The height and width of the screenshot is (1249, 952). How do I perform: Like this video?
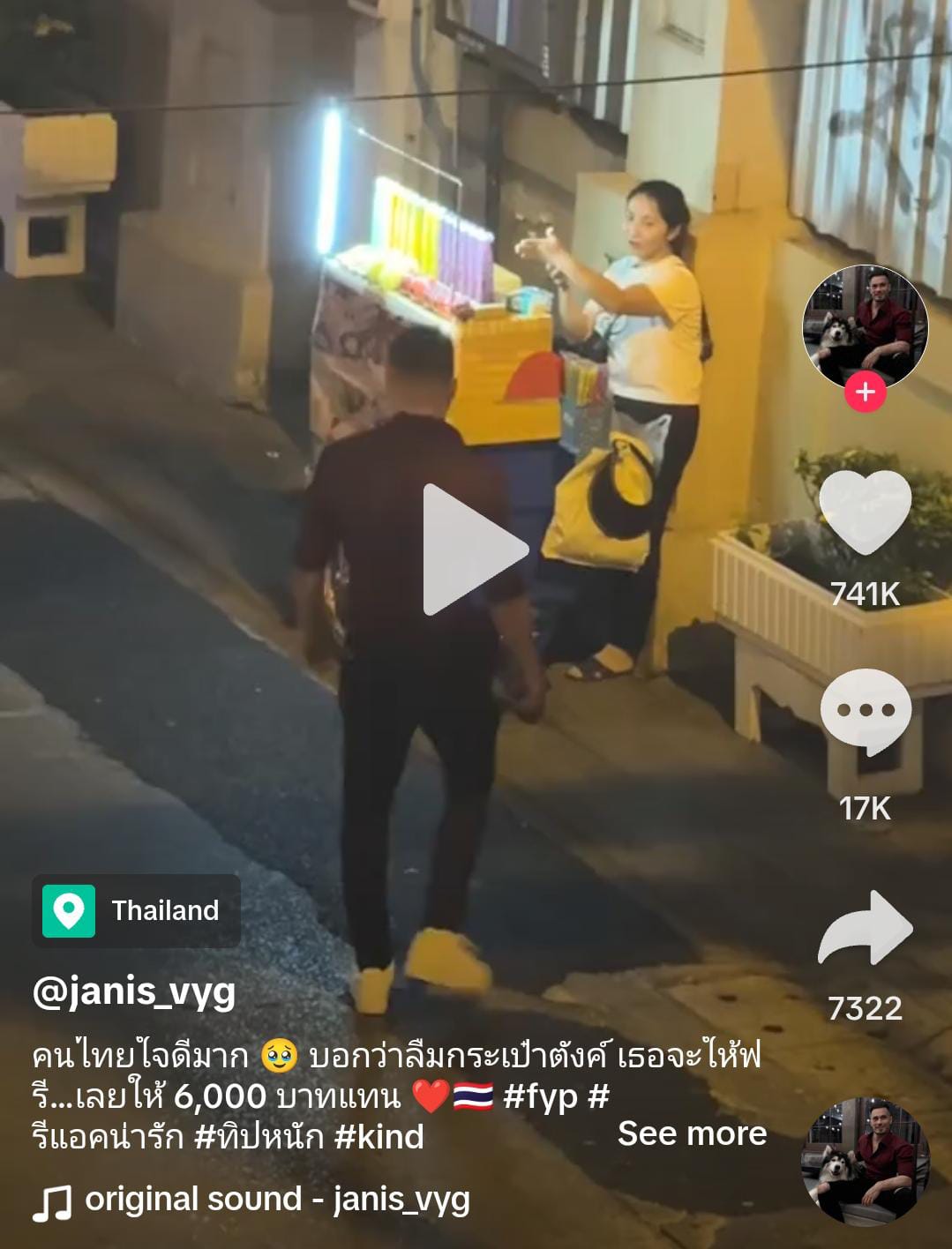tap(865, 512)
